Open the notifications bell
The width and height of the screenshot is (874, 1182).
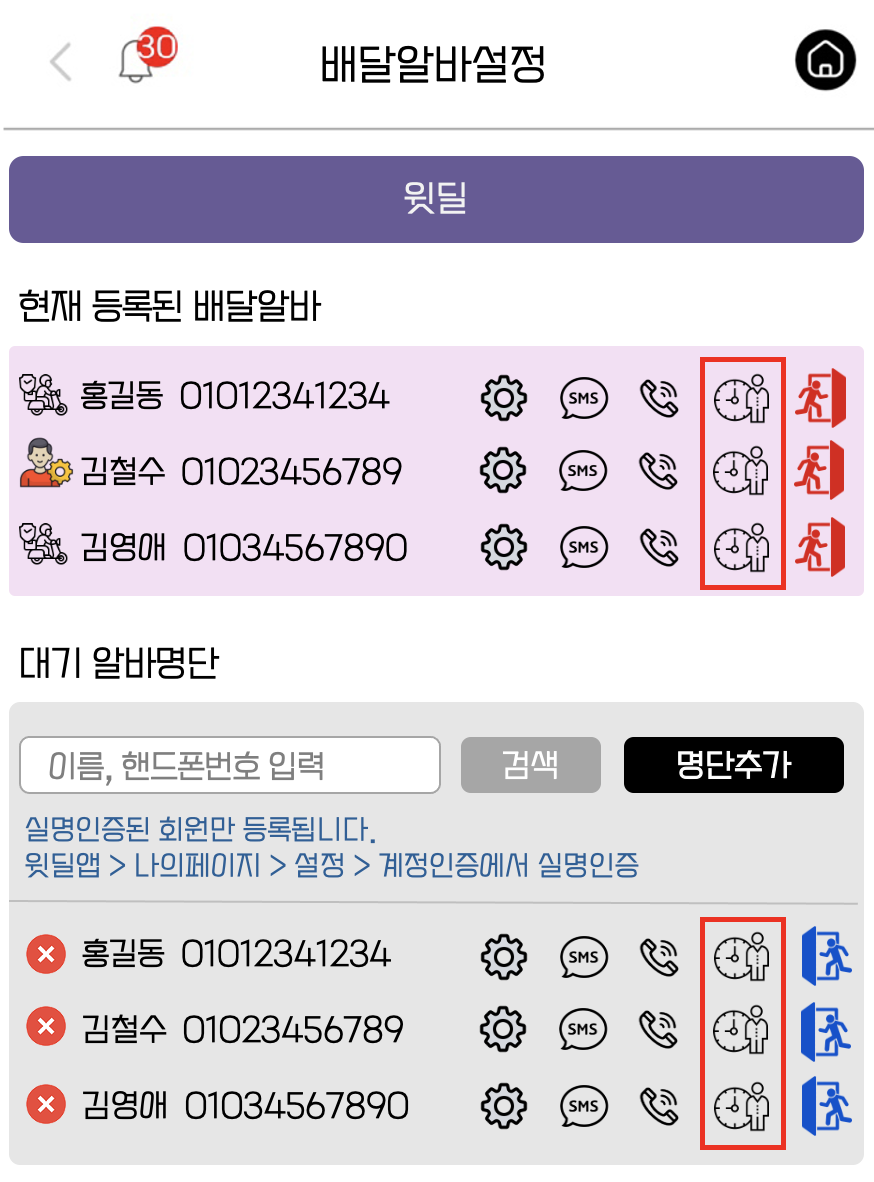[x=137, y=62]
